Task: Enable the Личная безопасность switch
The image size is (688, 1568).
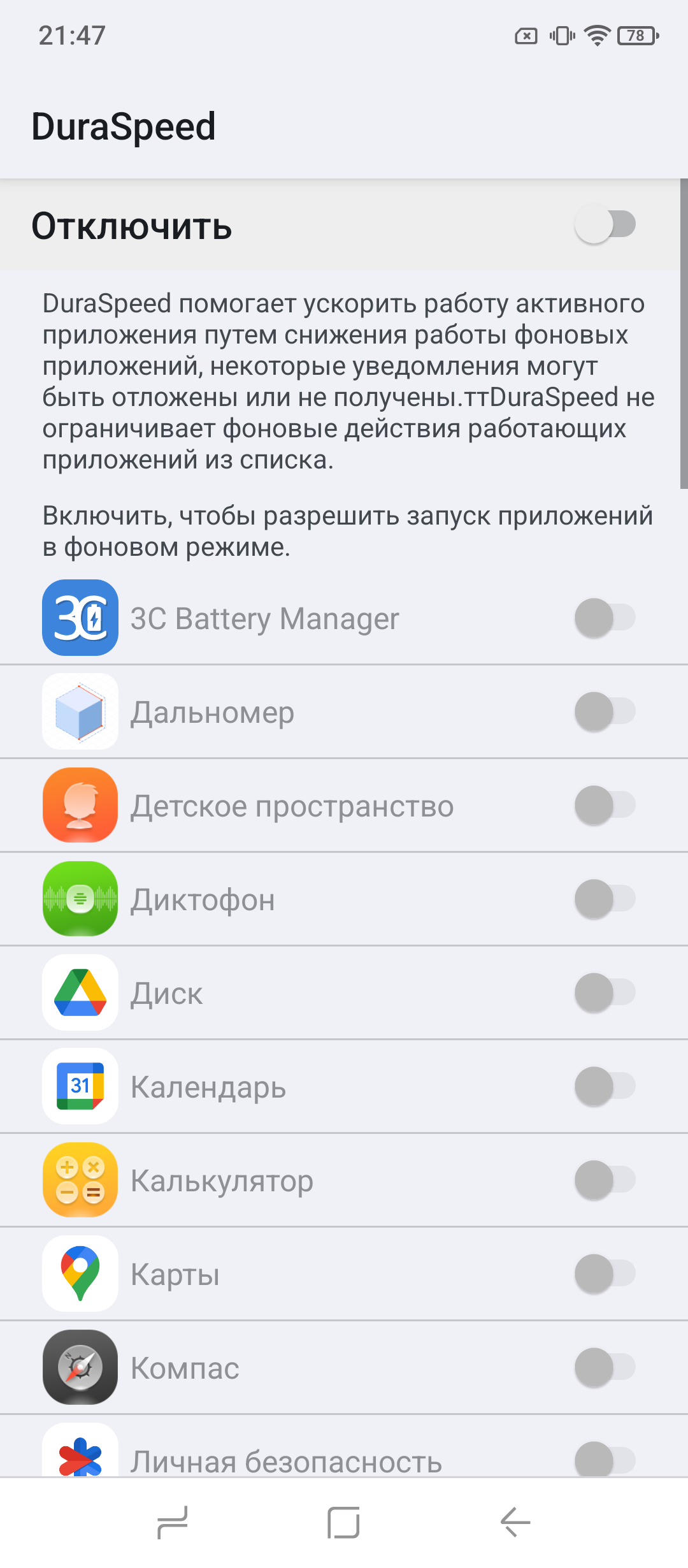Action: coord(605,1460)
